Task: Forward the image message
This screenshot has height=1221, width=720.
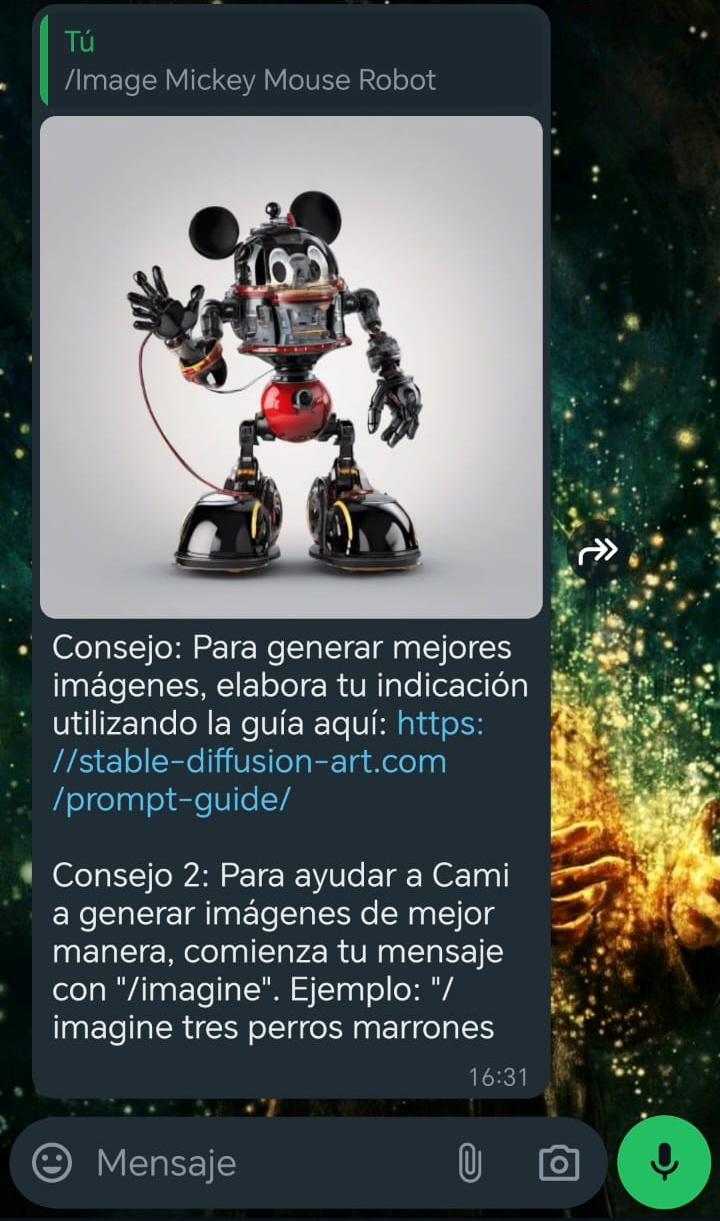Action: (599, 550)
